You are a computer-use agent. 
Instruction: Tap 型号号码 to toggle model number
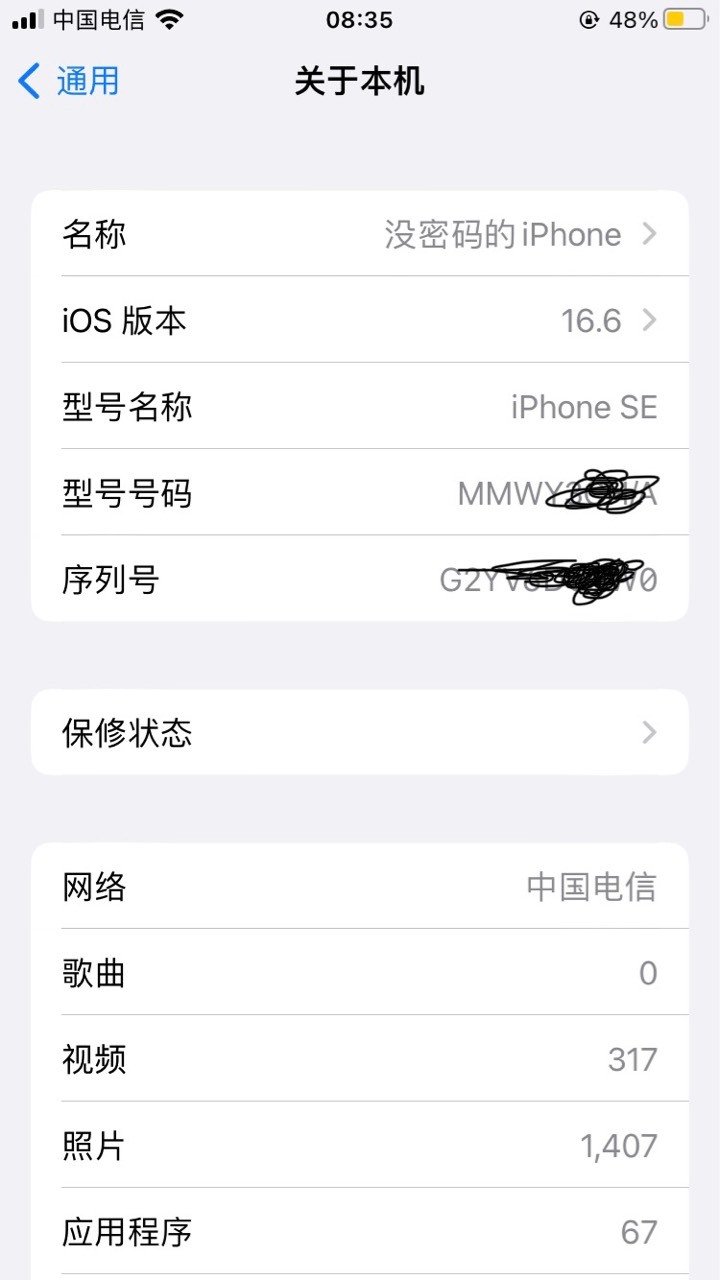pos(360,492)
